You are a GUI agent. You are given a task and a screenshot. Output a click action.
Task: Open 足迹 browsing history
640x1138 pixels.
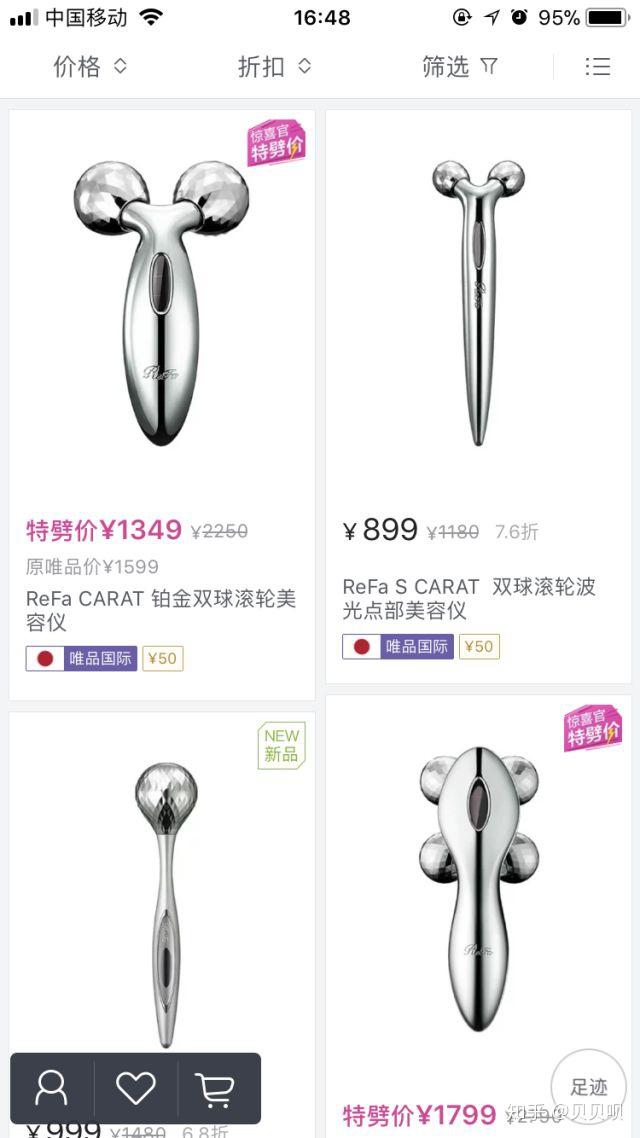[x=588, y=1086]
